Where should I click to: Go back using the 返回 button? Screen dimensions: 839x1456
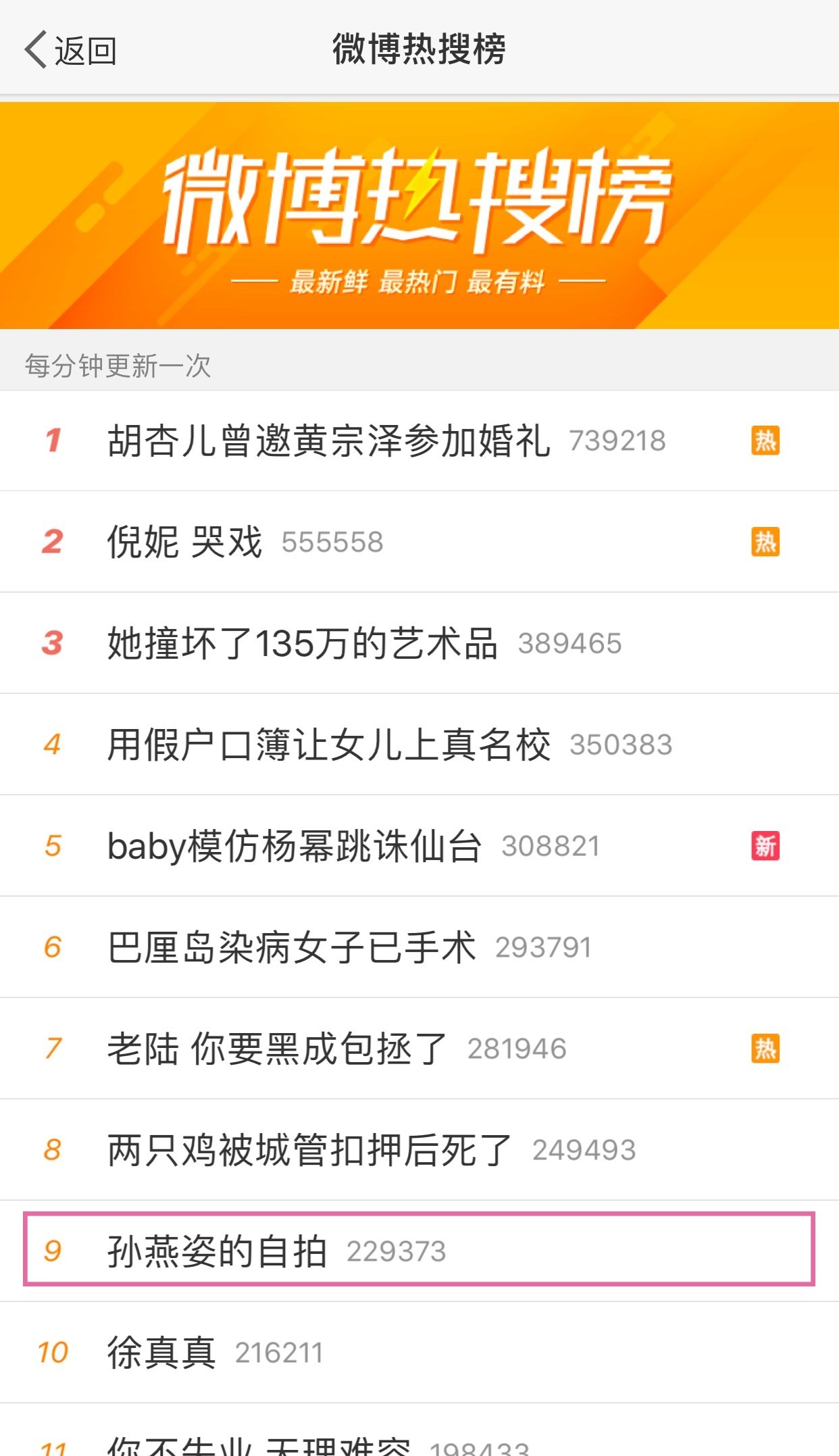(x=70, y=50)
